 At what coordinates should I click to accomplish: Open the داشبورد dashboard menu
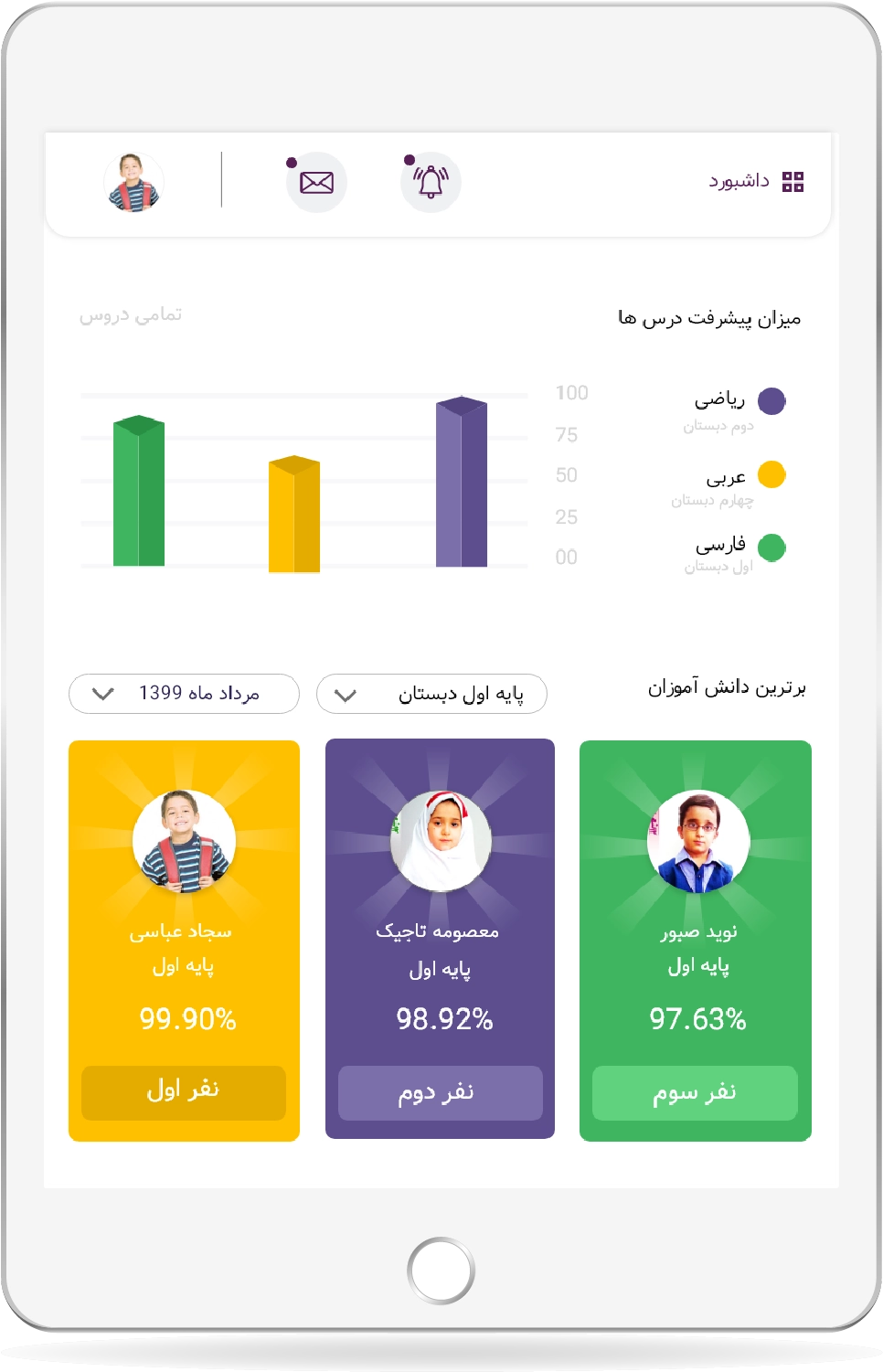click(x=756, y=181)
